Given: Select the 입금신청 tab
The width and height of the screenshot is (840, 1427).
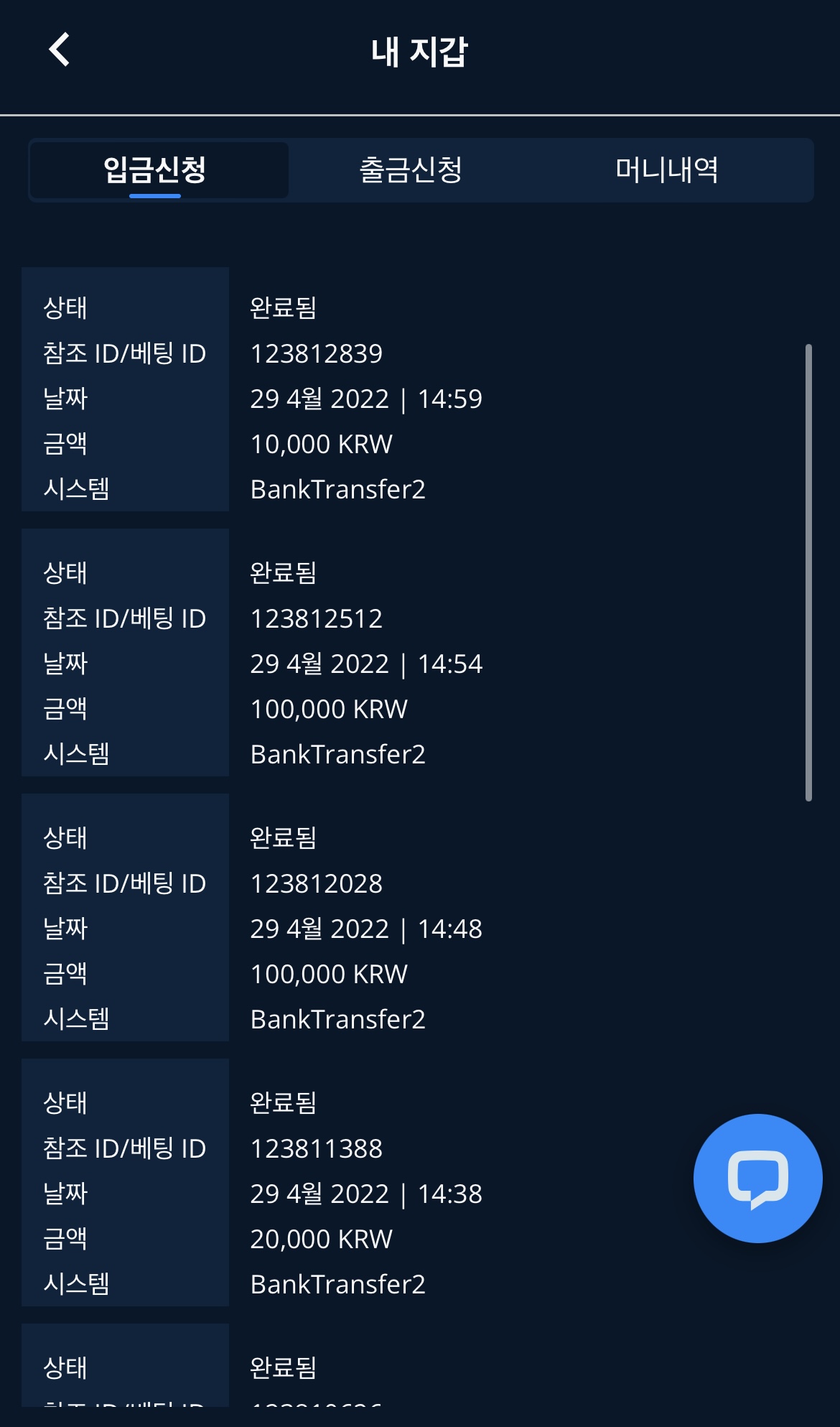Looking at the screenshot, I should (x=156, y=170).
